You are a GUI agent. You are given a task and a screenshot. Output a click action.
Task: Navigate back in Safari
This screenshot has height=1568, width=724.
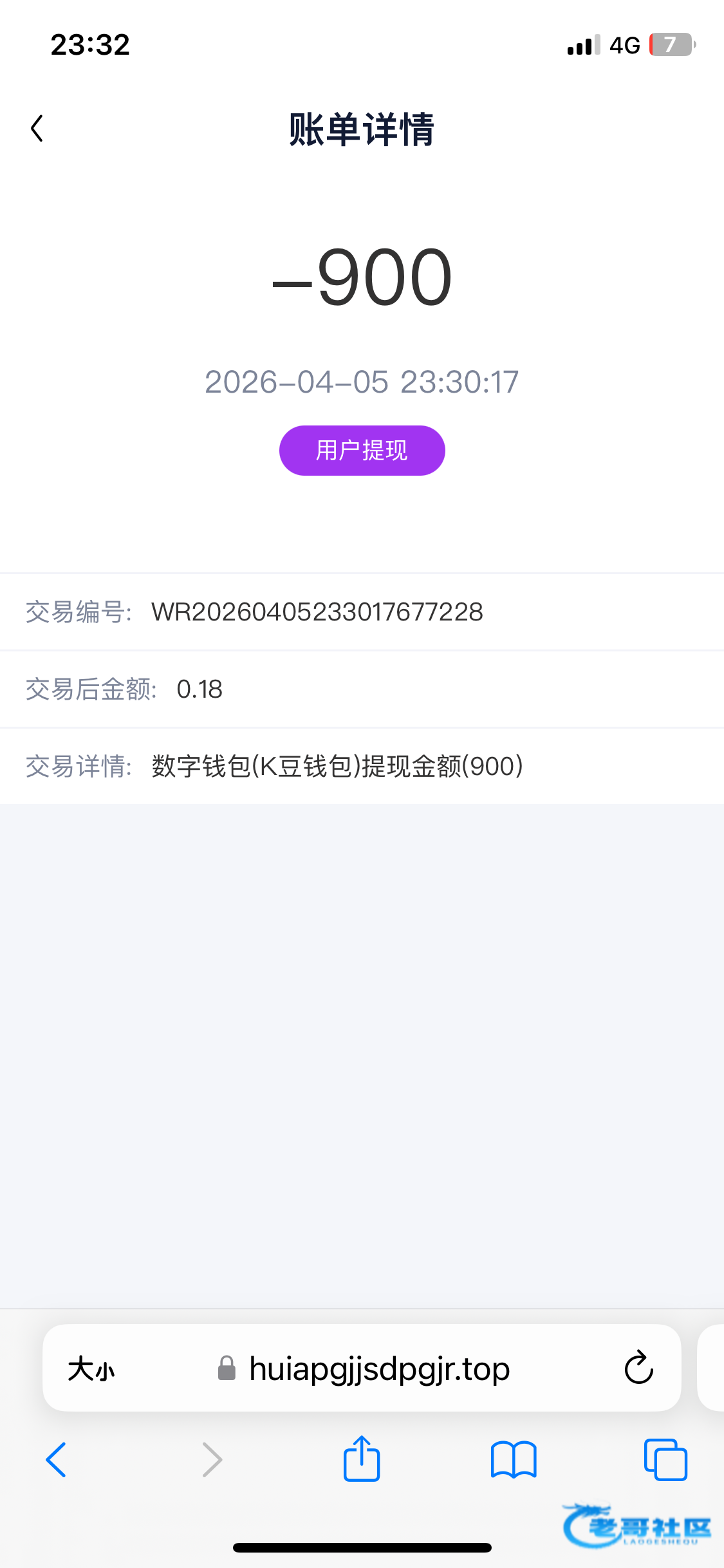pos(57,1459)
